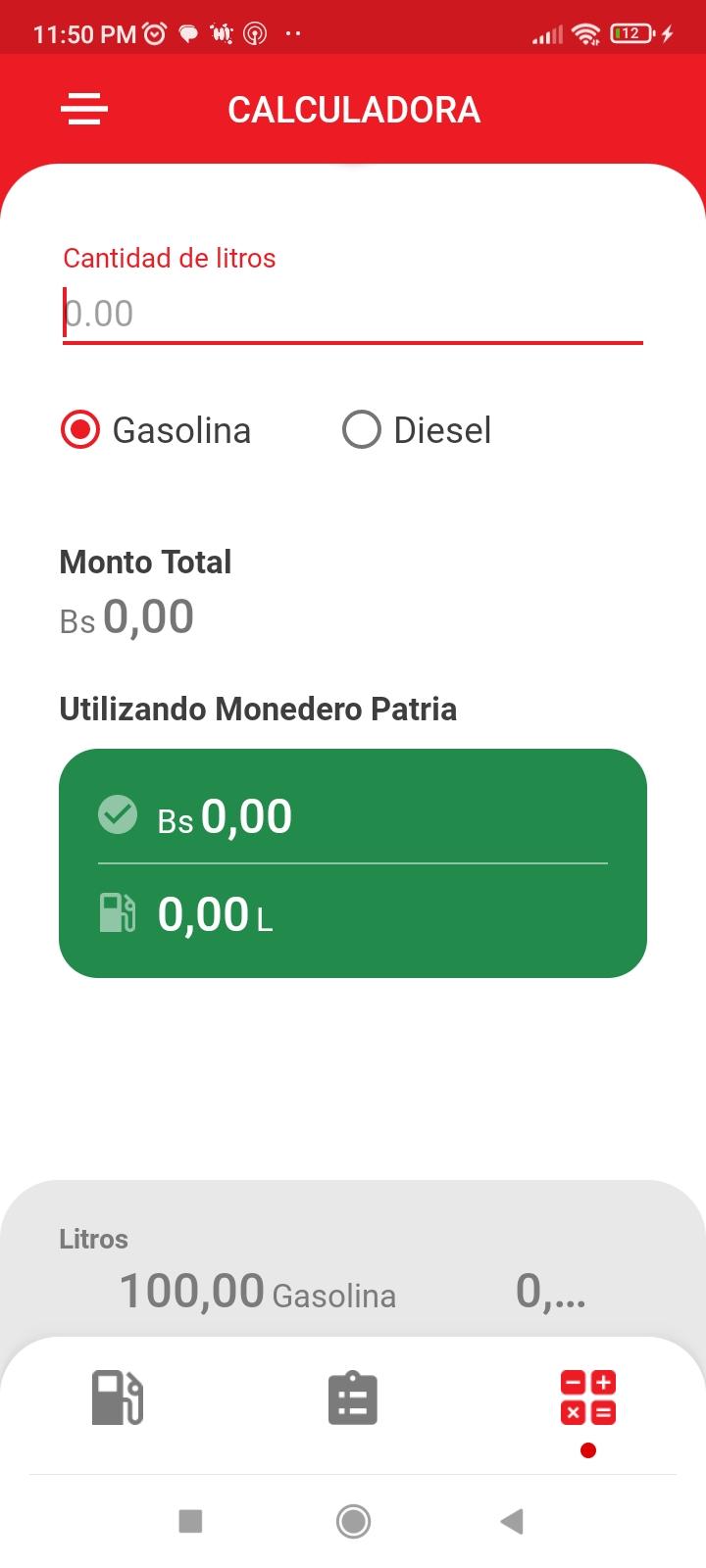This screenshot has width=706, height=1568.
Task: Switch to the fuel pump tab
Action: pos(118,1397)
